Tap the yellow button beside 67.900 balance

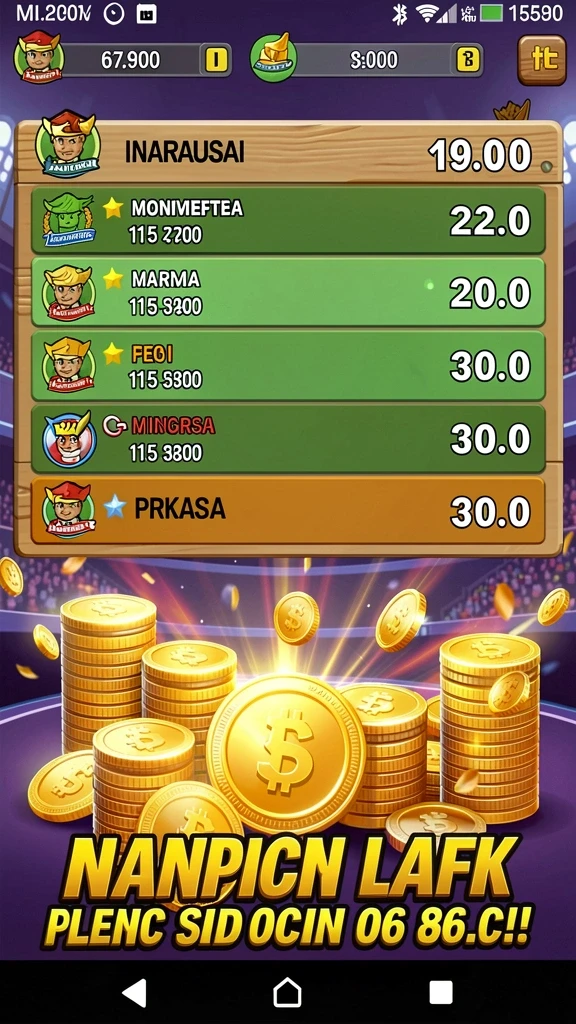(217, 60)
